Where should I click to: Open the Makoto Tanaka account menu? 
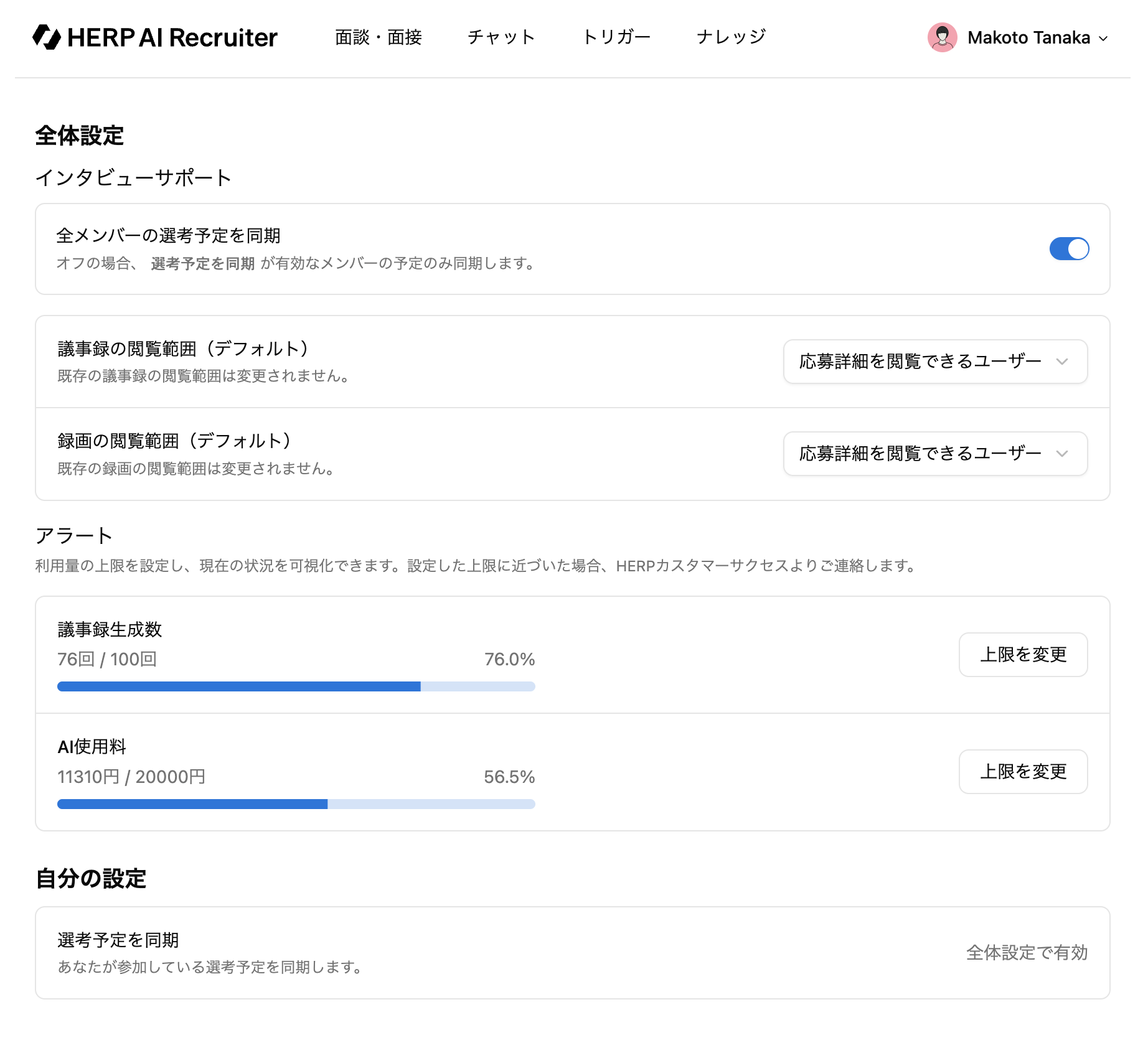(1018, 38)
